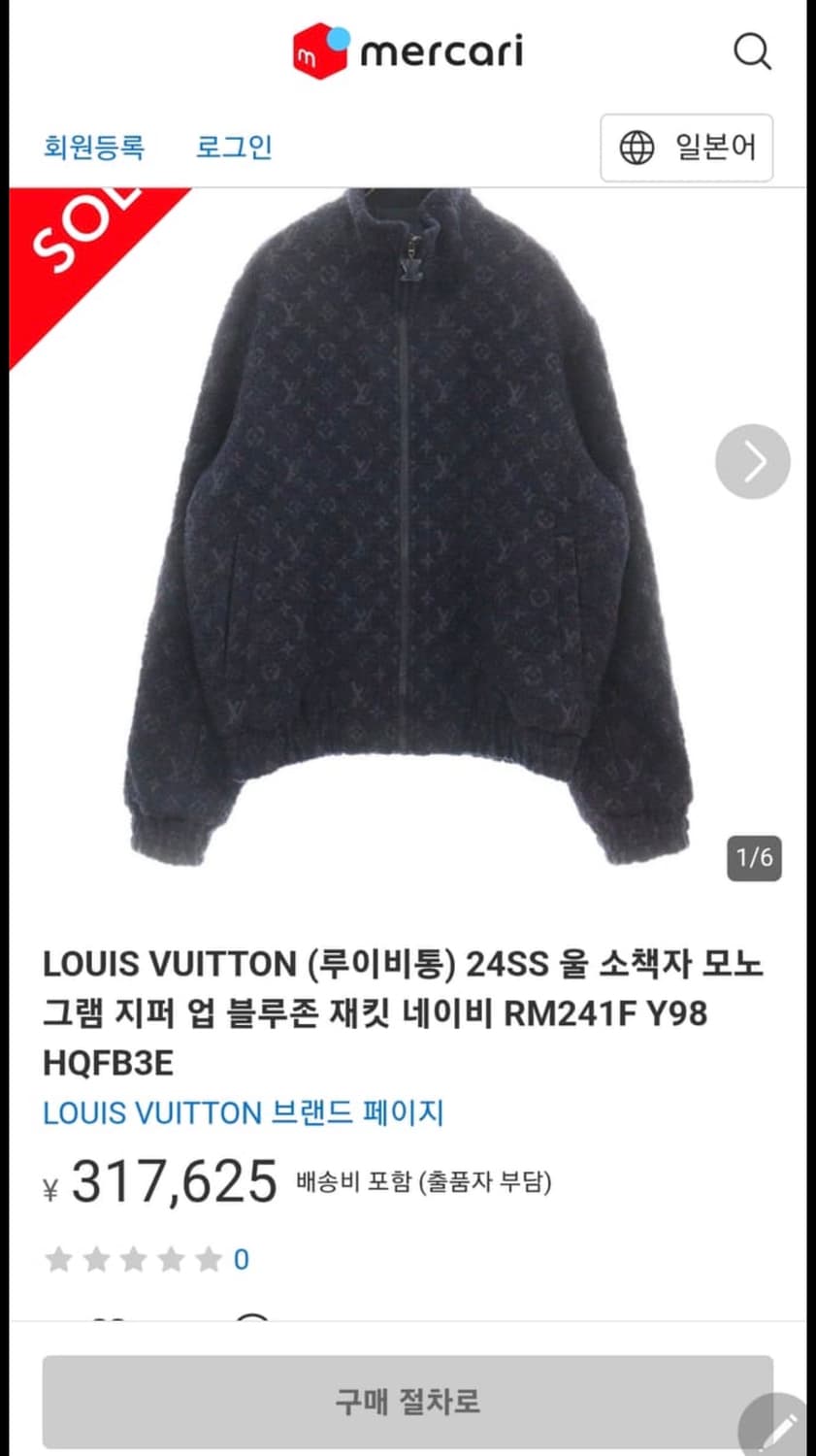Advance to next photo with right chevron
The image size is (816, 1456).
(752, 462)
